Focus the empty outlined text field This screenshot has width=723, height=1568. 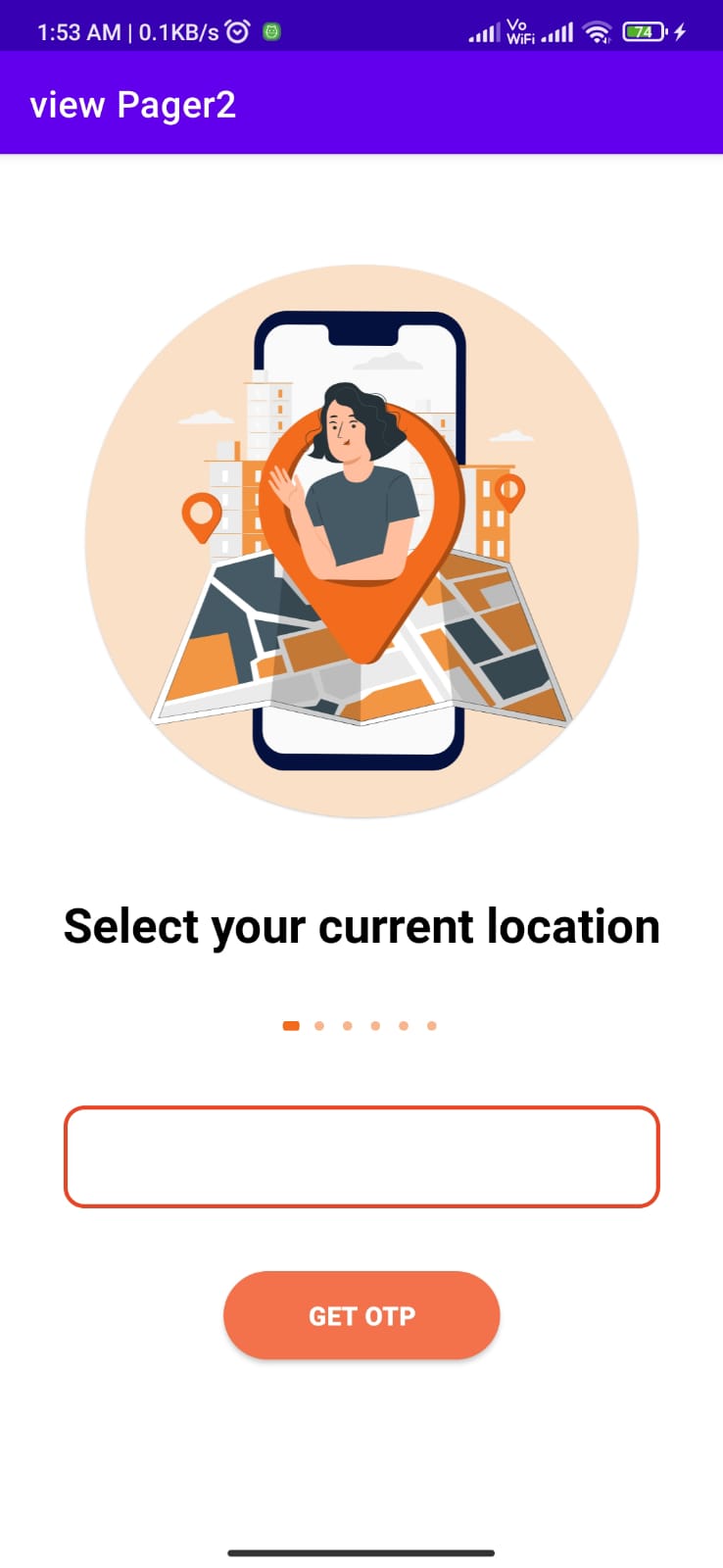361,1156
